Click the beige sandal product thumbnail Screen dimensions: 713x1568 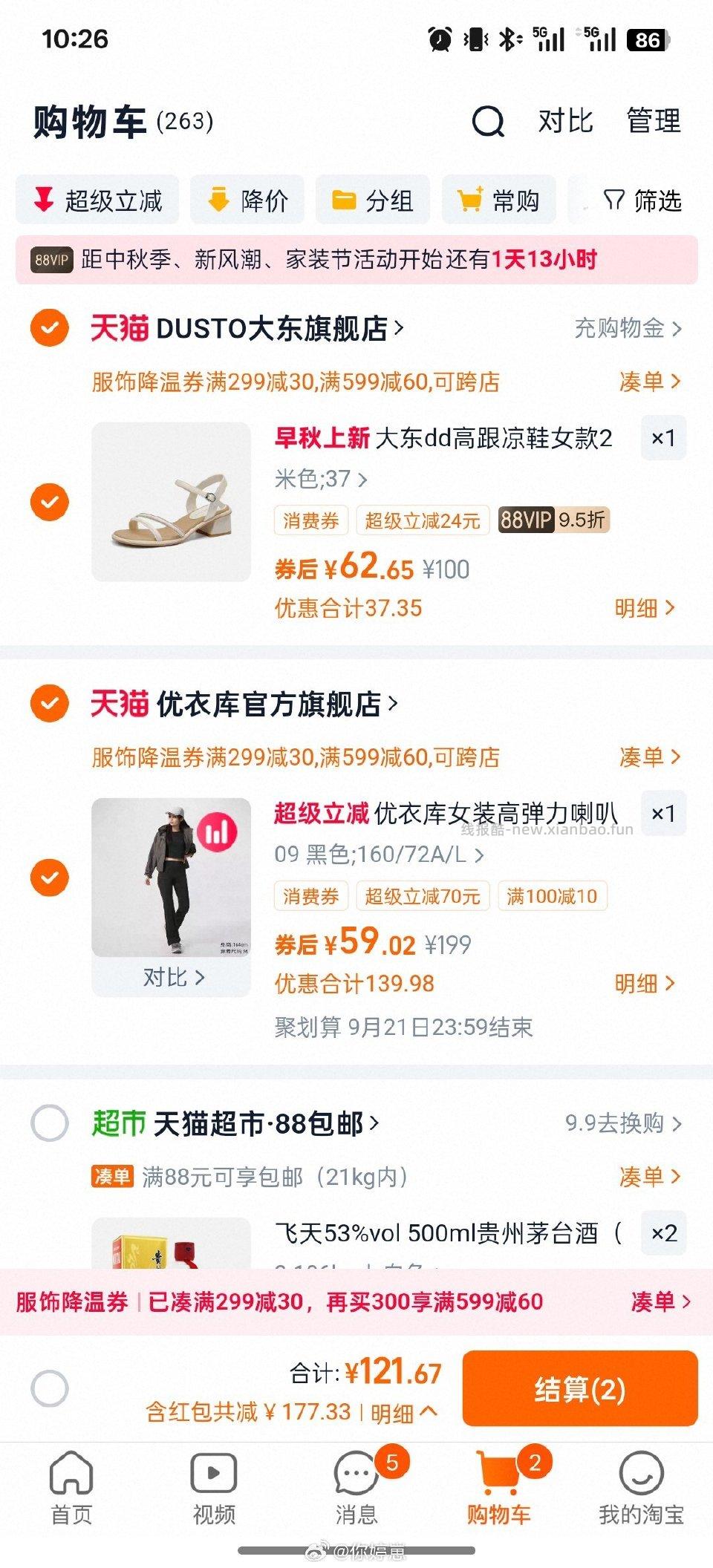[x=172, y=502]
